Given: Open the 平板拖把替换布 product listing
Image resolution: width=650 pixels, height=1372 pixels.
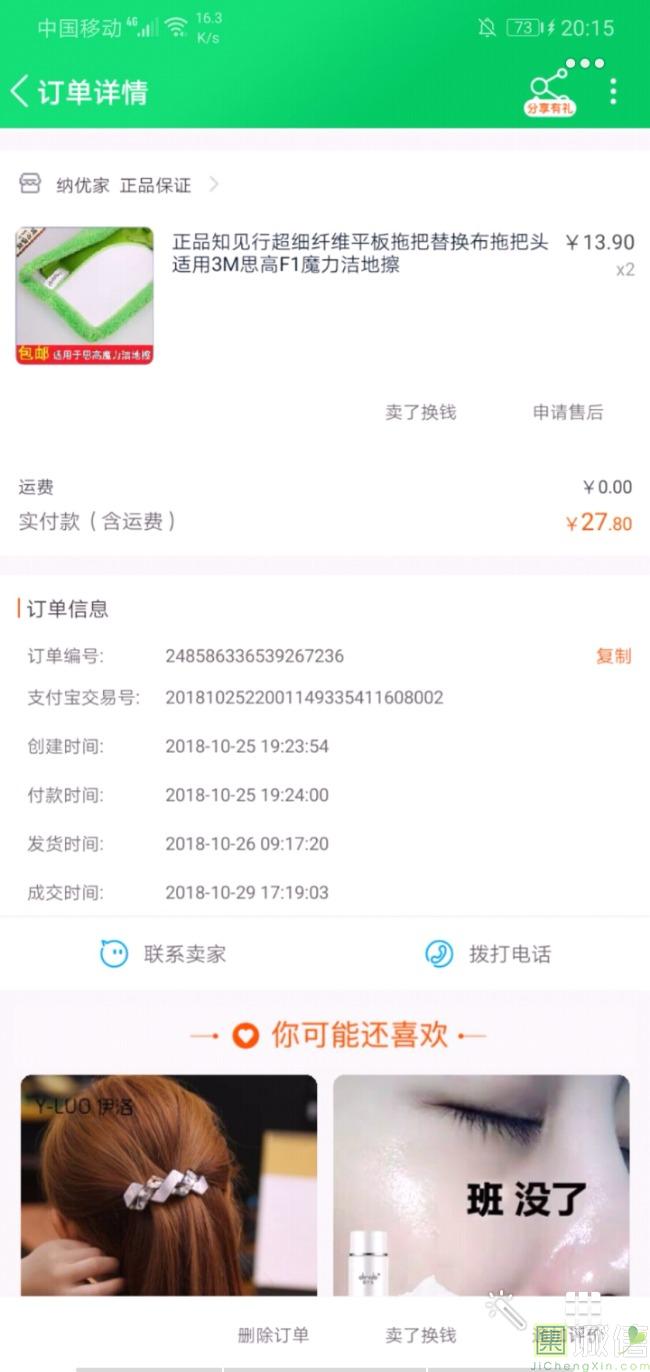Looking at the screenshot, I should [360, 254].
